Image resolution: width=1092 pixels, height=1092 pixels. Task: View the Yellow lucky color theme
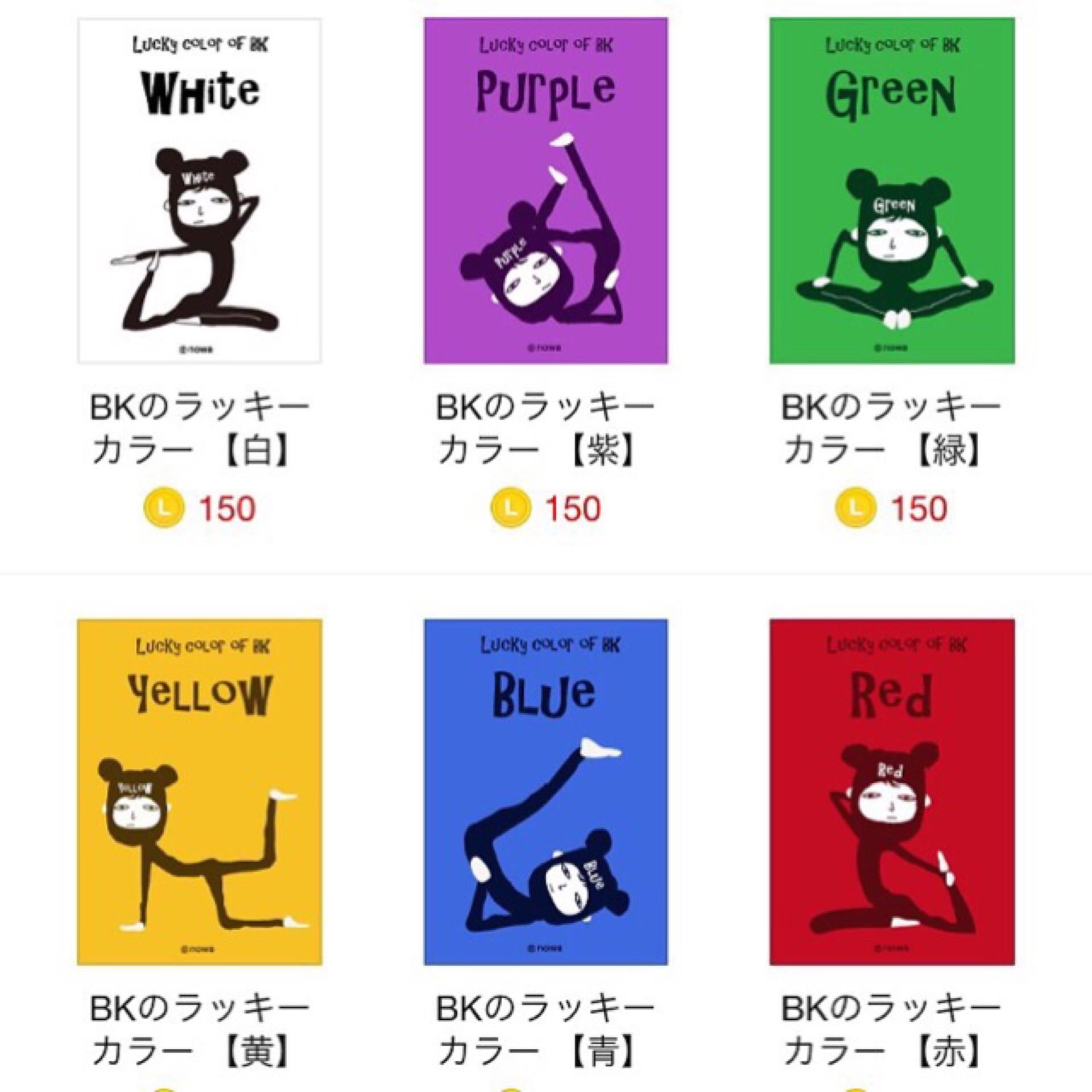pyautogui.click(x=200, y=792)
